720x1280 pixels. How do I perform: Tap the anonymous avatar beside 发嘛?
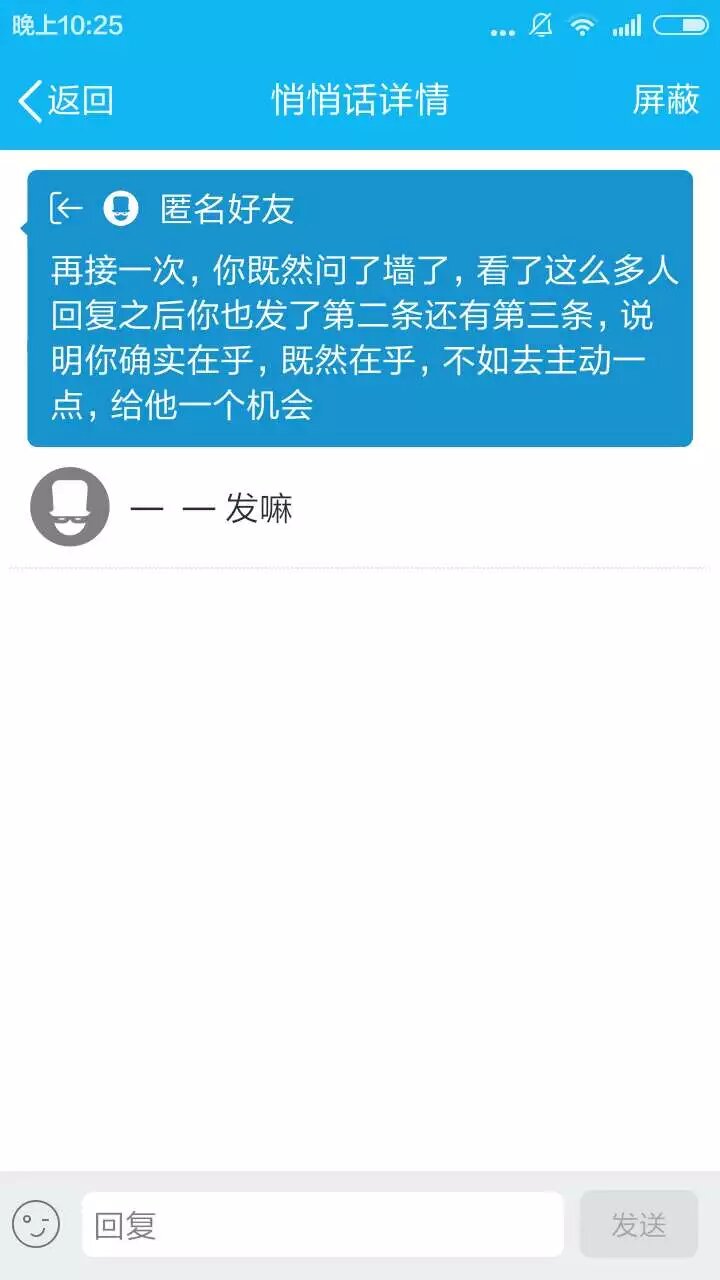tap(70, 507)
